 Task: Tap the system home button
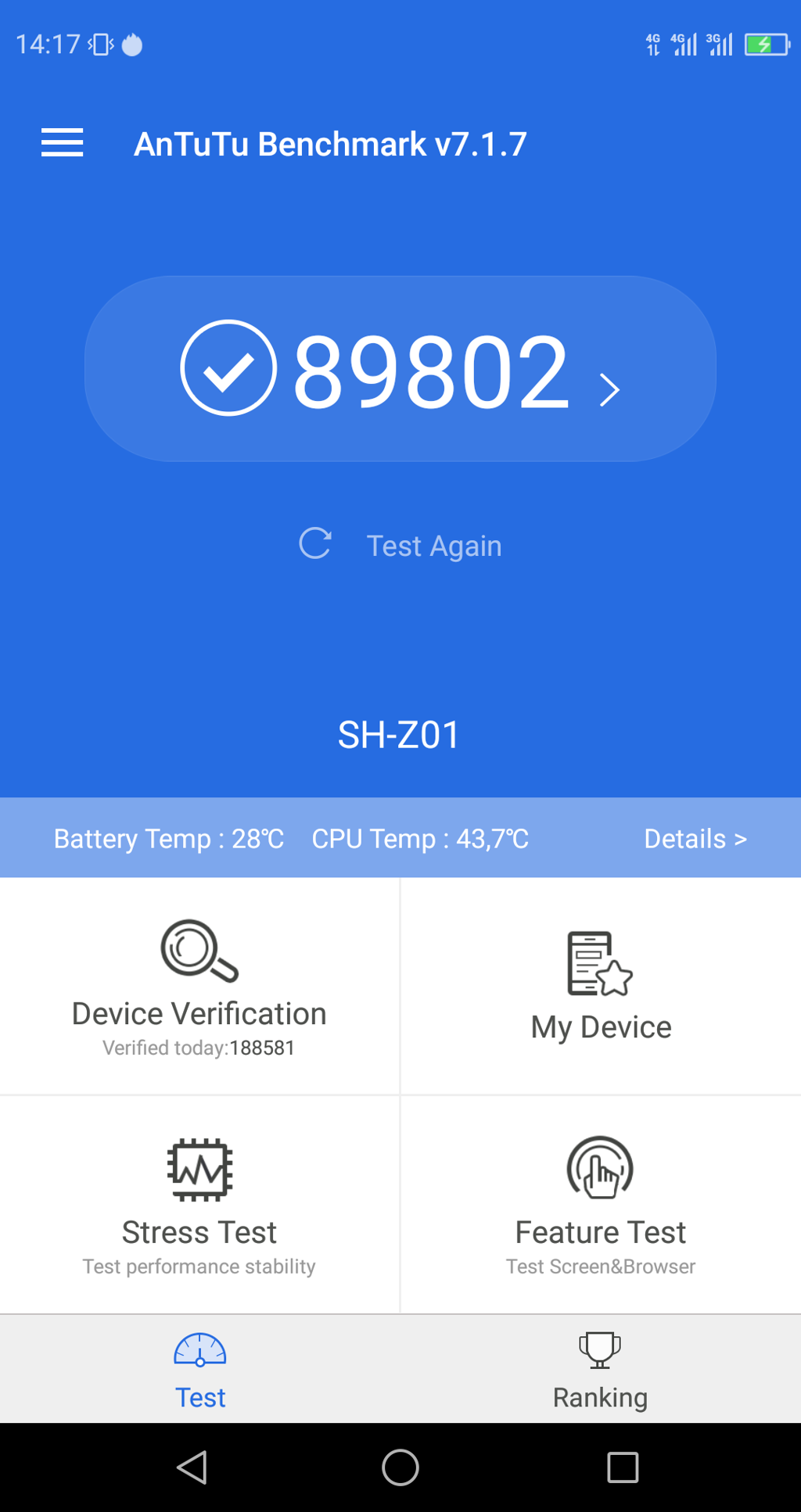tap(400, 1467)
